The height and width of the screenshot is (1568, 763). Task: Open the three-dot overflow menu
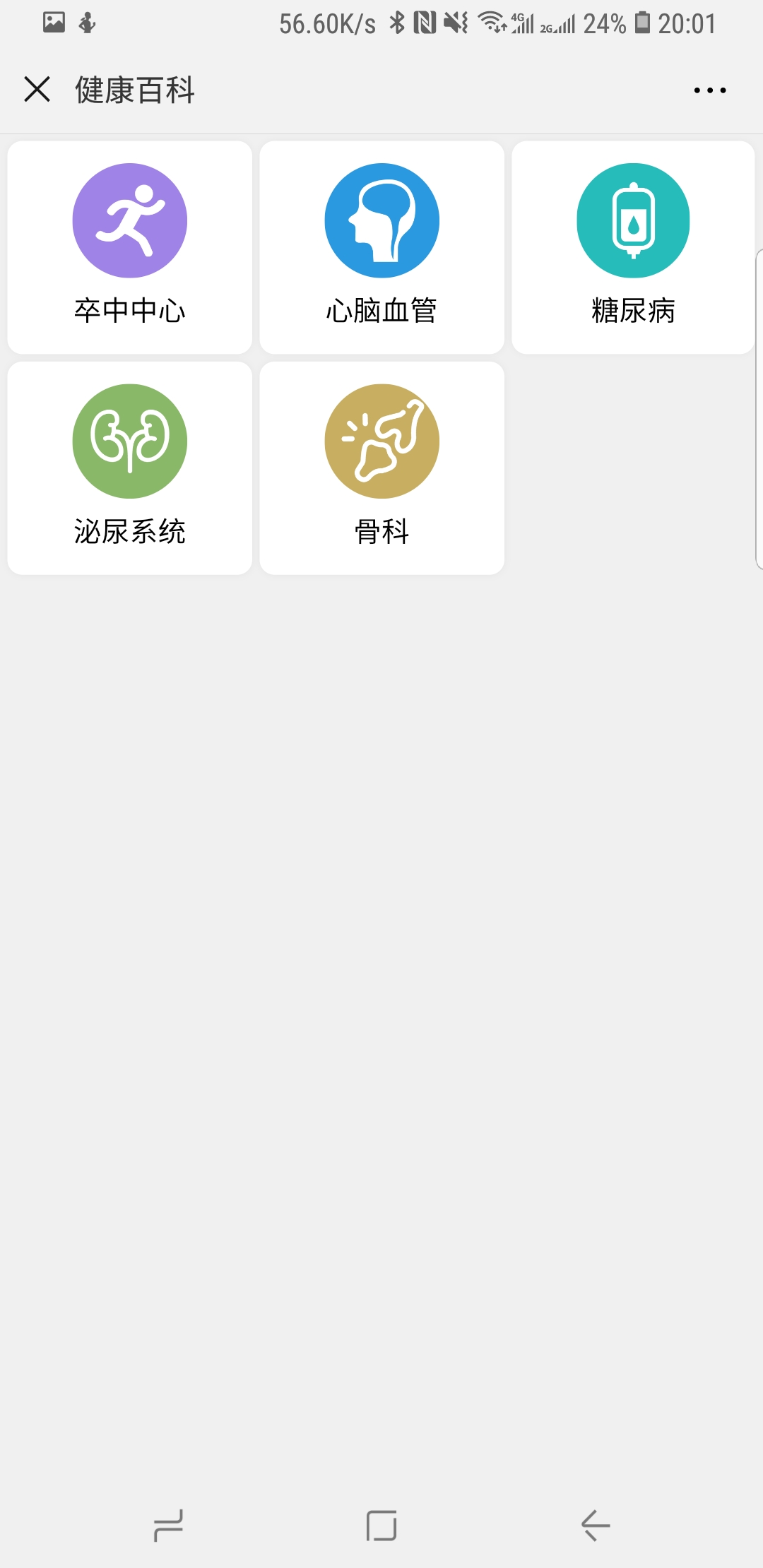[x=709, y=90]
